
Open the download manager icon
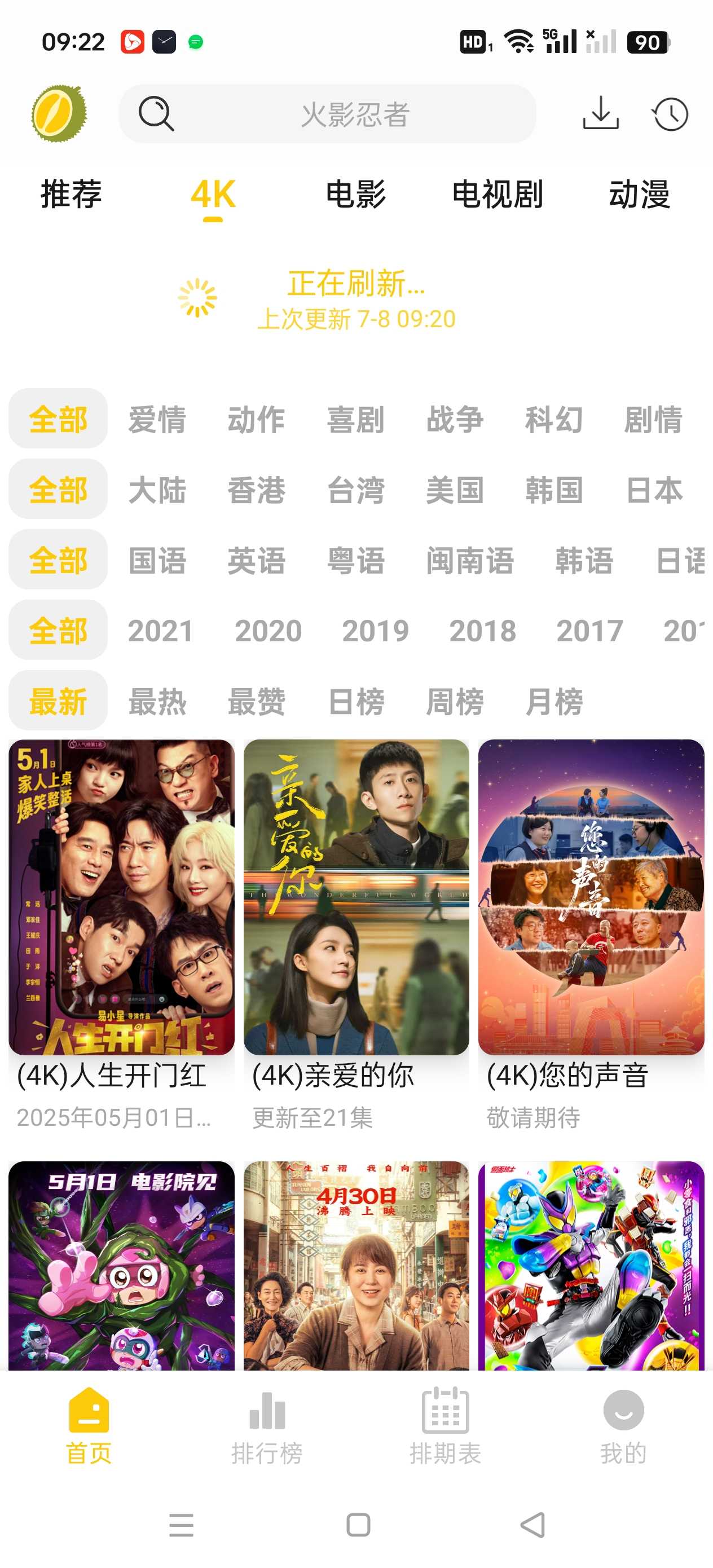pos(600,113)
